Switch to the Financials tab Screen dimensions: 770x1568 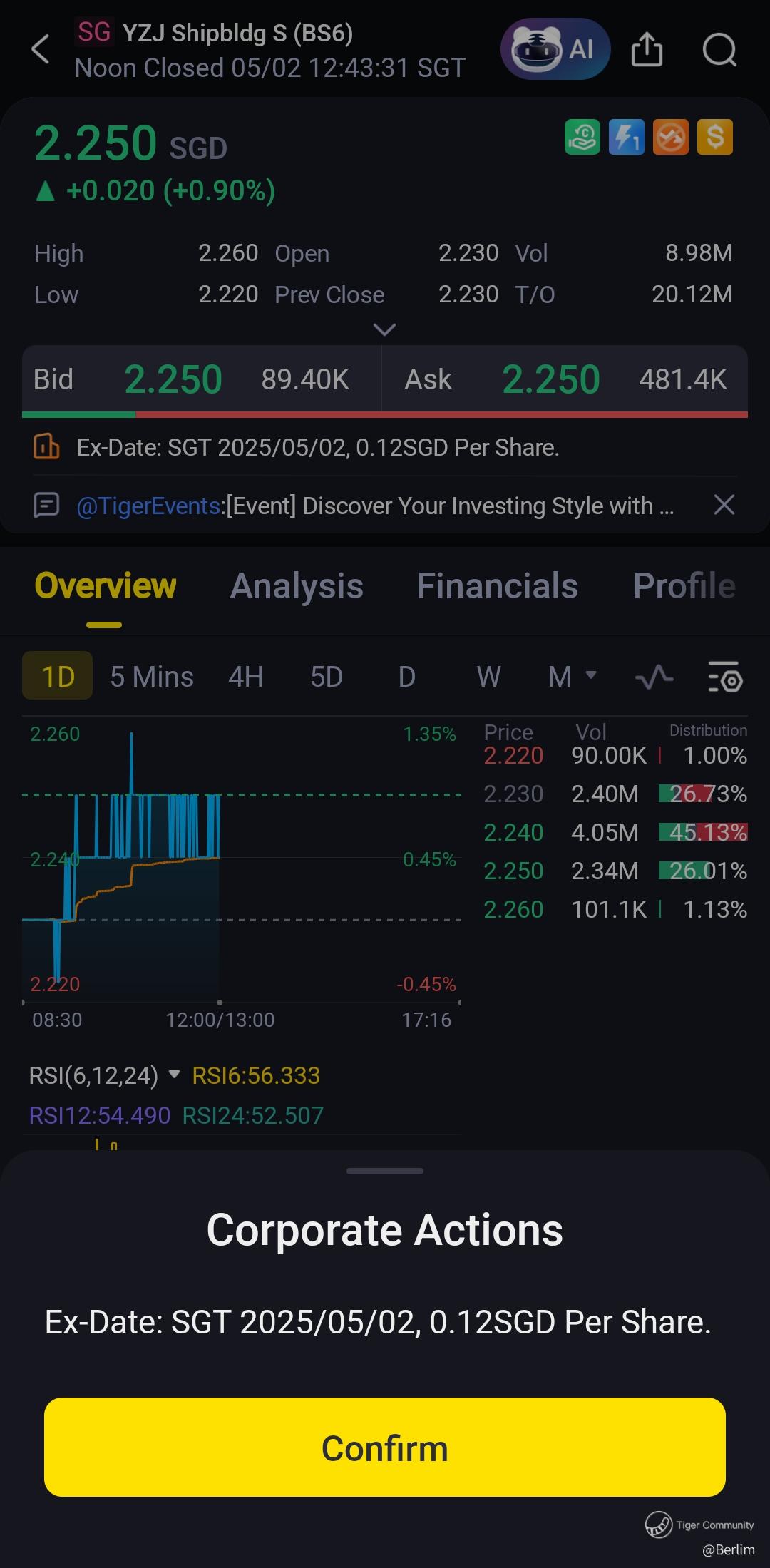pos(497,586)
